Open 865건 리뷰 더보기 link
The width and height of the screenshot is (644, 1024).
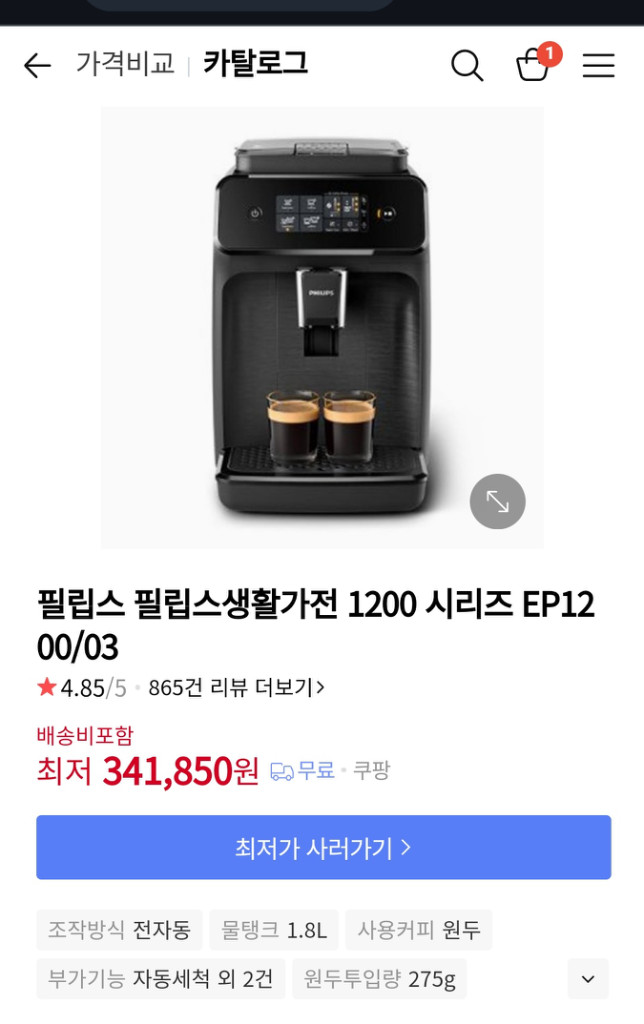236,688
